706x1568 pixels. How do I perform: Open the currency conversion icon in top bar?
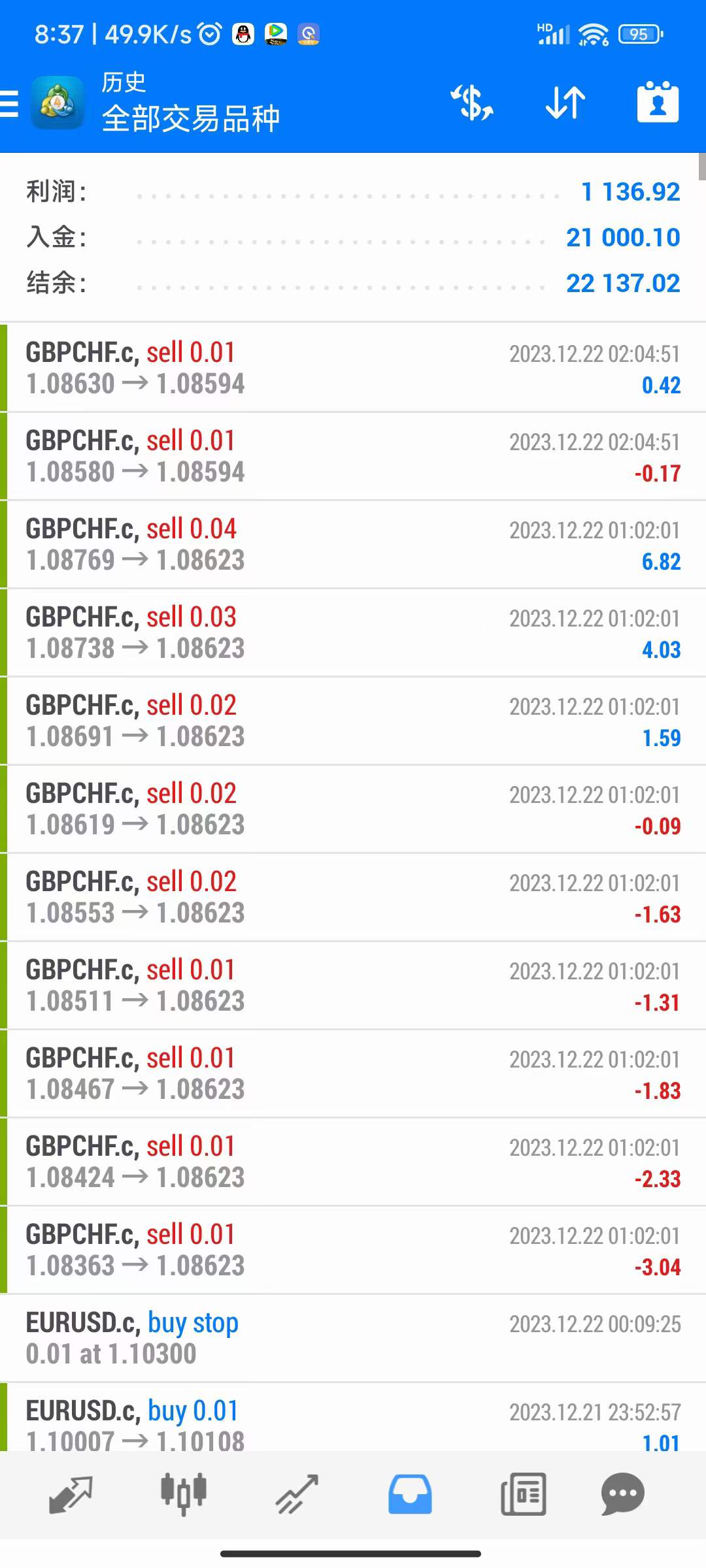472,103
